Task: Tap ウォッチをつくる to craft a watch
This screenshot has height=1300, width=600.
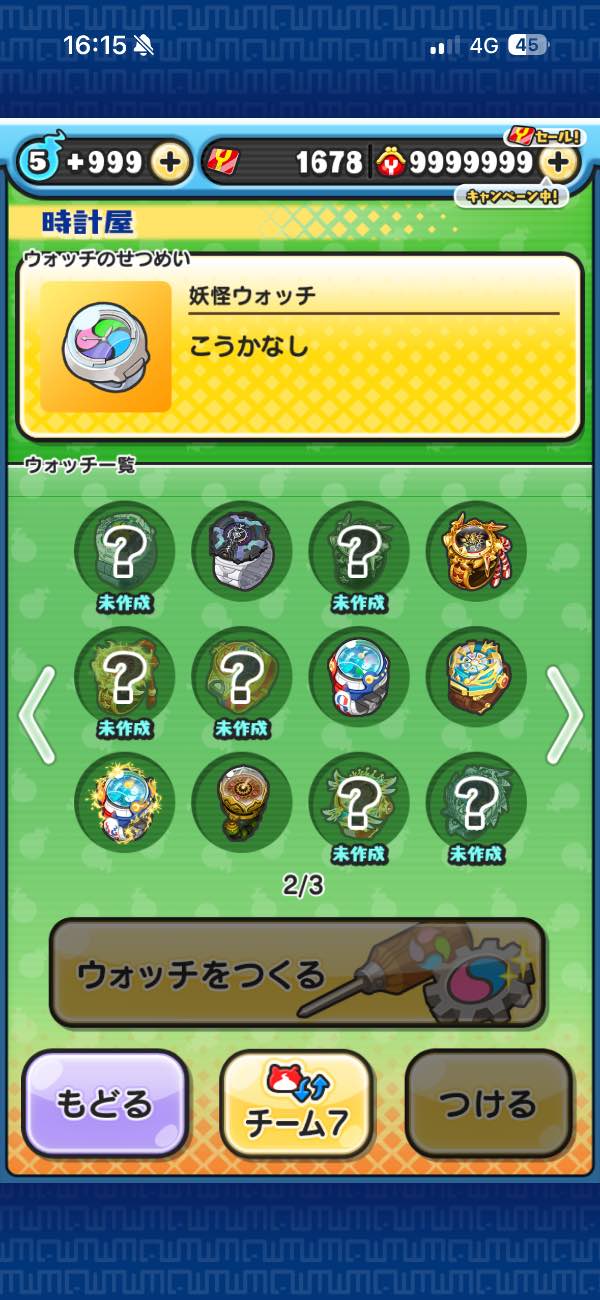Action: tap(297, 973)
